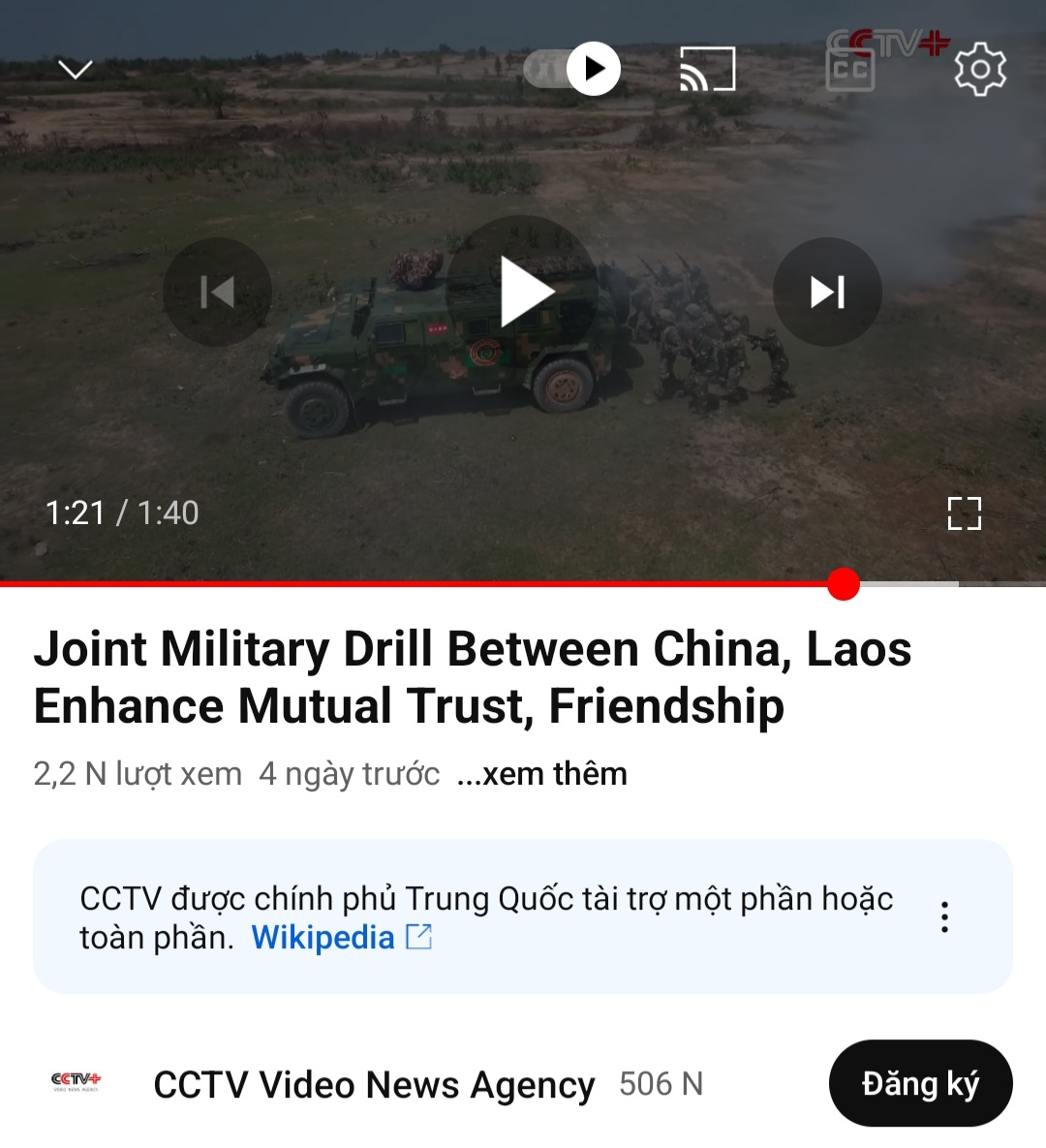
Task: Go back to the previous video
Action: 217,292
